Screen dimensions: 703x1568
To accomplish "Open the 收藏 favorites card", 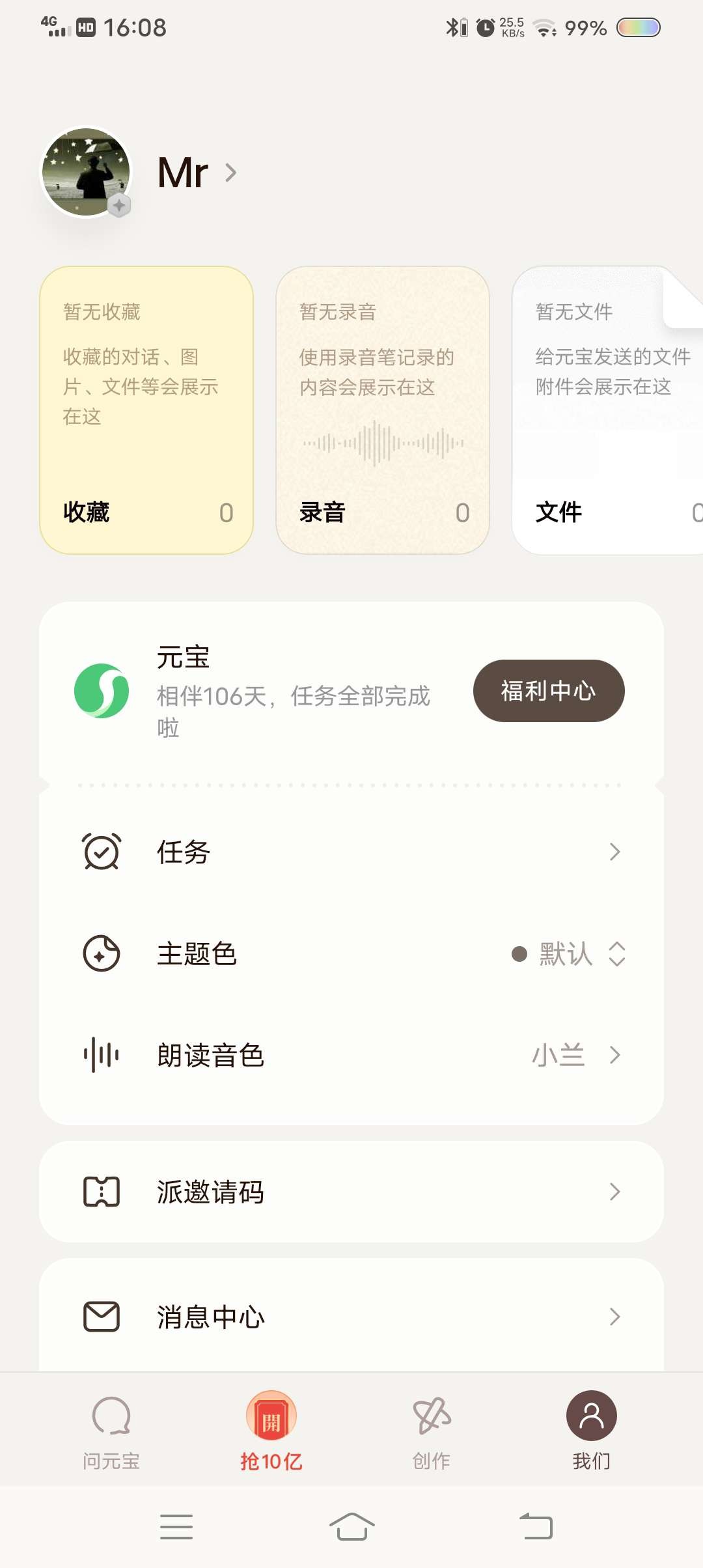I will coord(146,410).
